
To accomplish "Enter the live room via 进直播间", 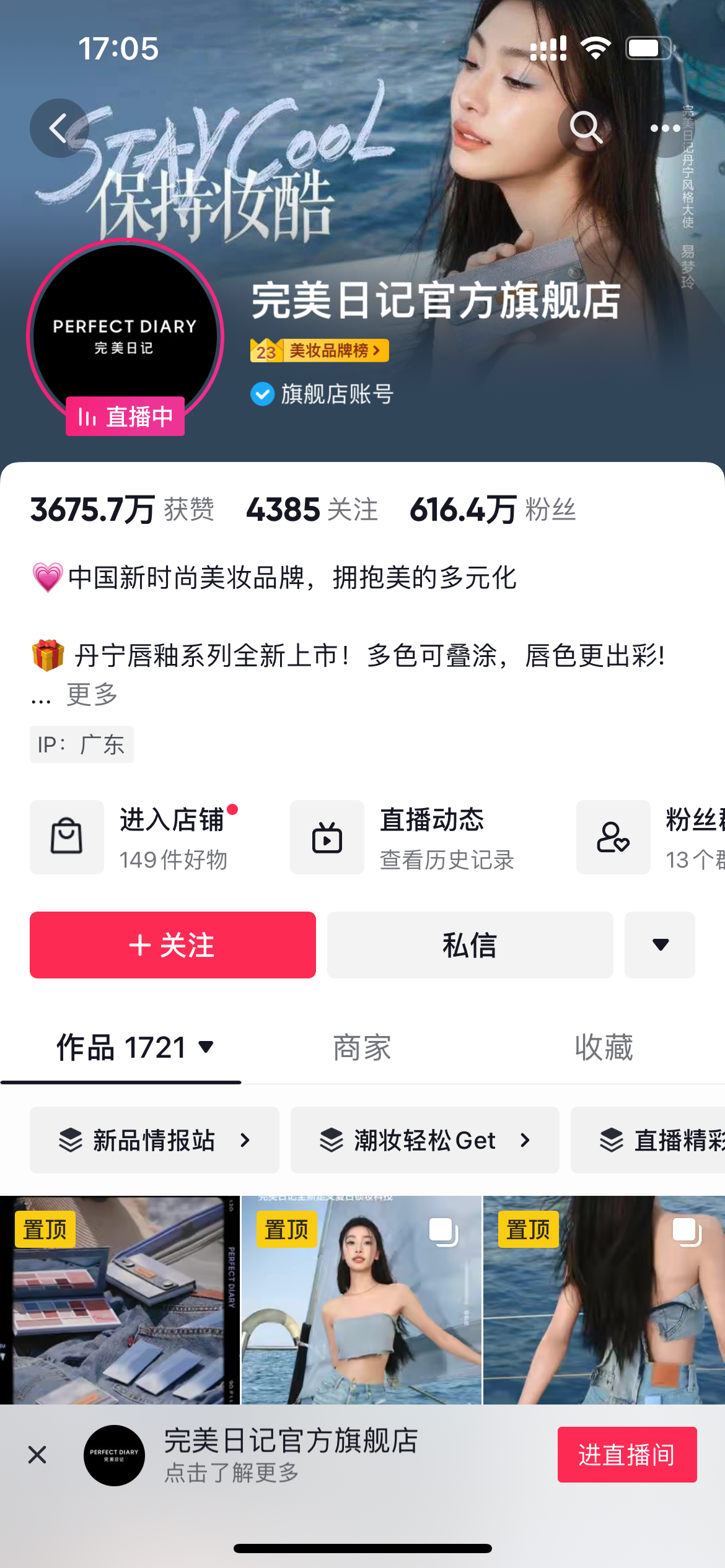I will (x=626, y=1455).
